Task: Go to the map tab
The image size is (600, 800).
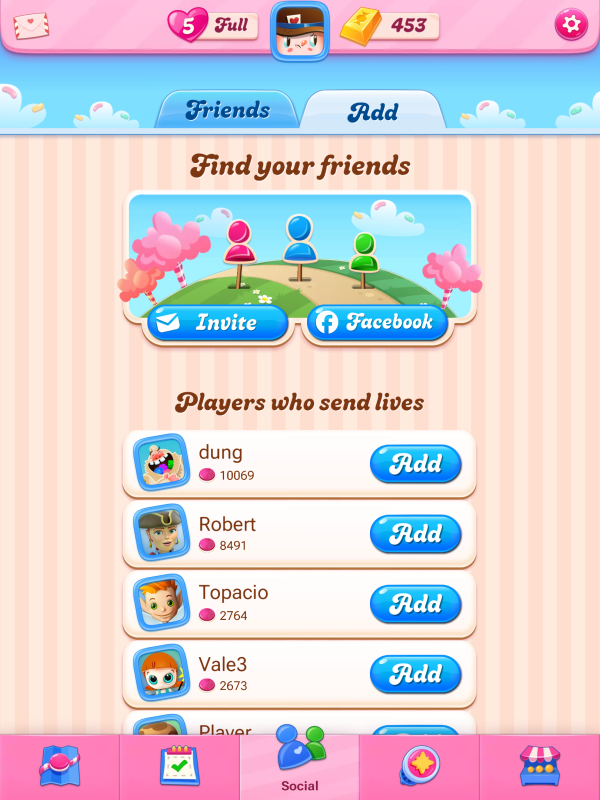Action: coord(59,767)
